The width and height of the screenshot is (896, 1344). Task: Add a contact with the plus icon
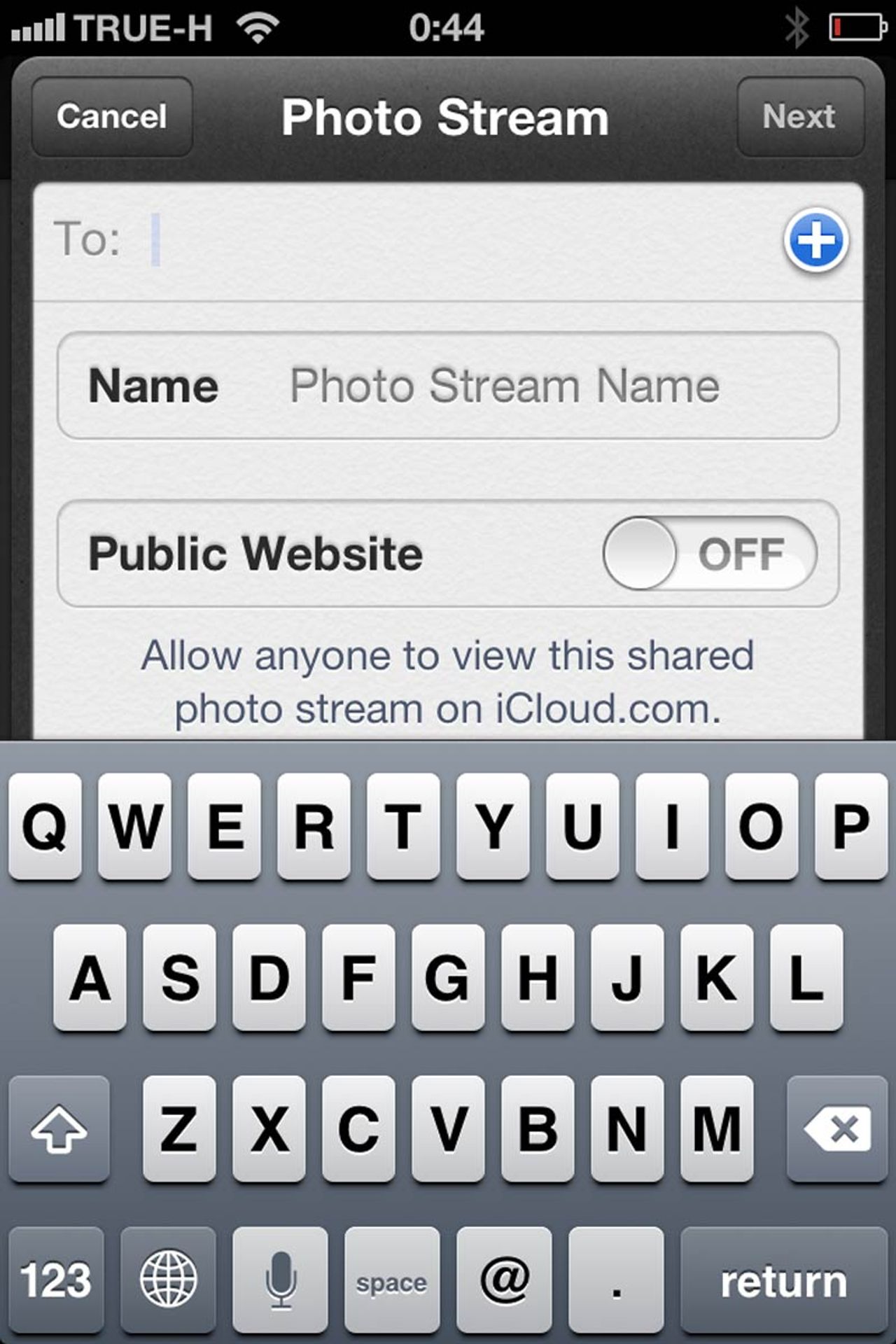click(815, 240)
